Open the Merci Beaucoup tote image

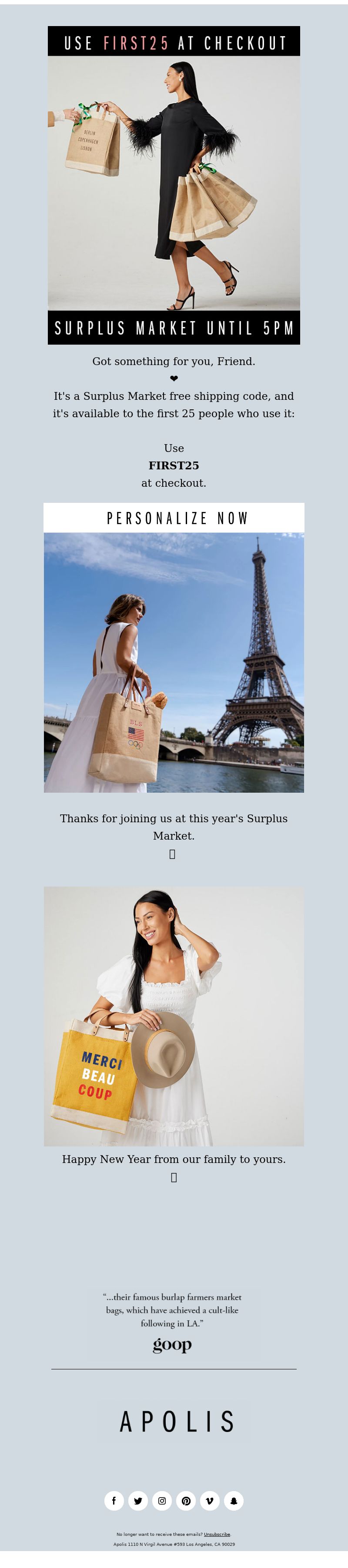[174, 1016]
